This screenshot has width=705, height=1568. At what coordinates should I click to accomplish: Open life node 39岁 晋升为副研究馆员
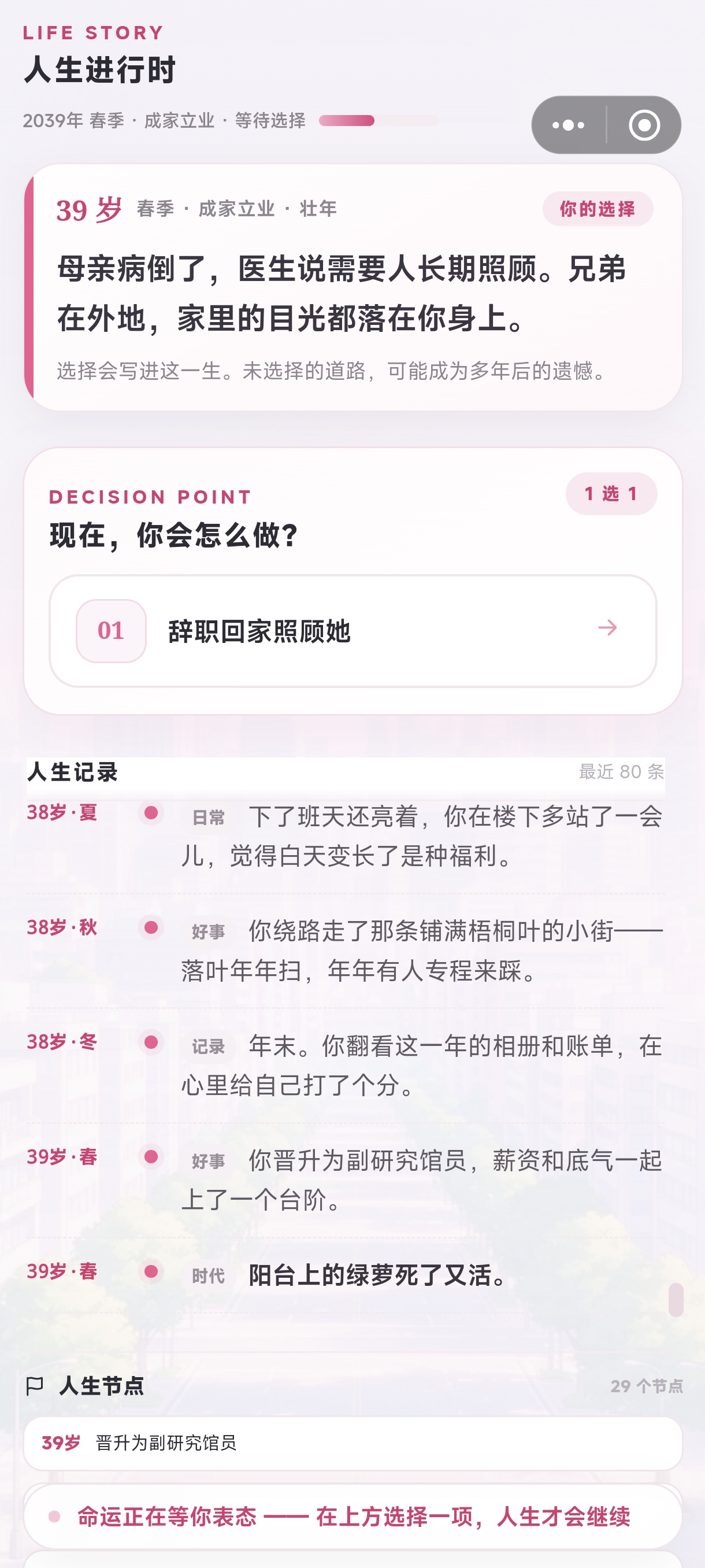tap(353, 1443)
